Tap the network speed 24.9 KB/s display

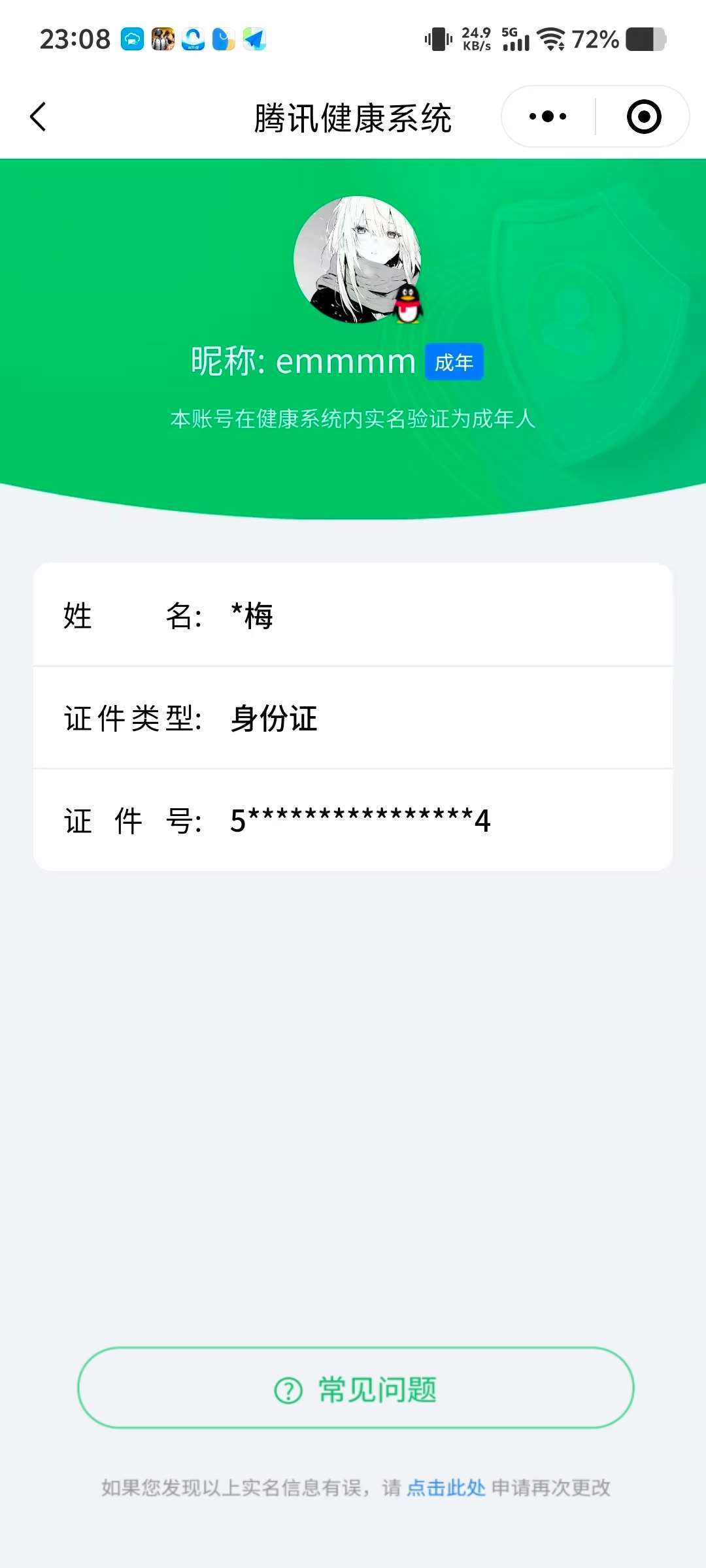coord(477,38)
